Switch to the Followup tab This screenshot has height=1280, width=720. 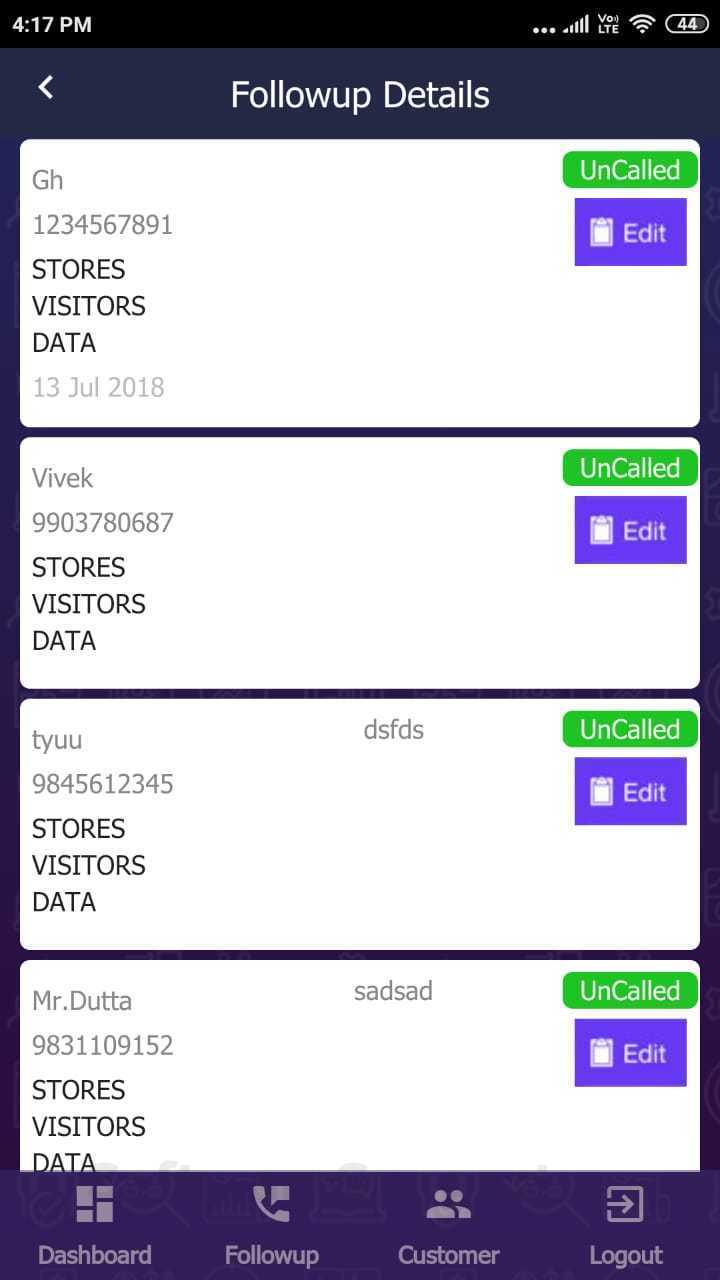point(271,1225)
